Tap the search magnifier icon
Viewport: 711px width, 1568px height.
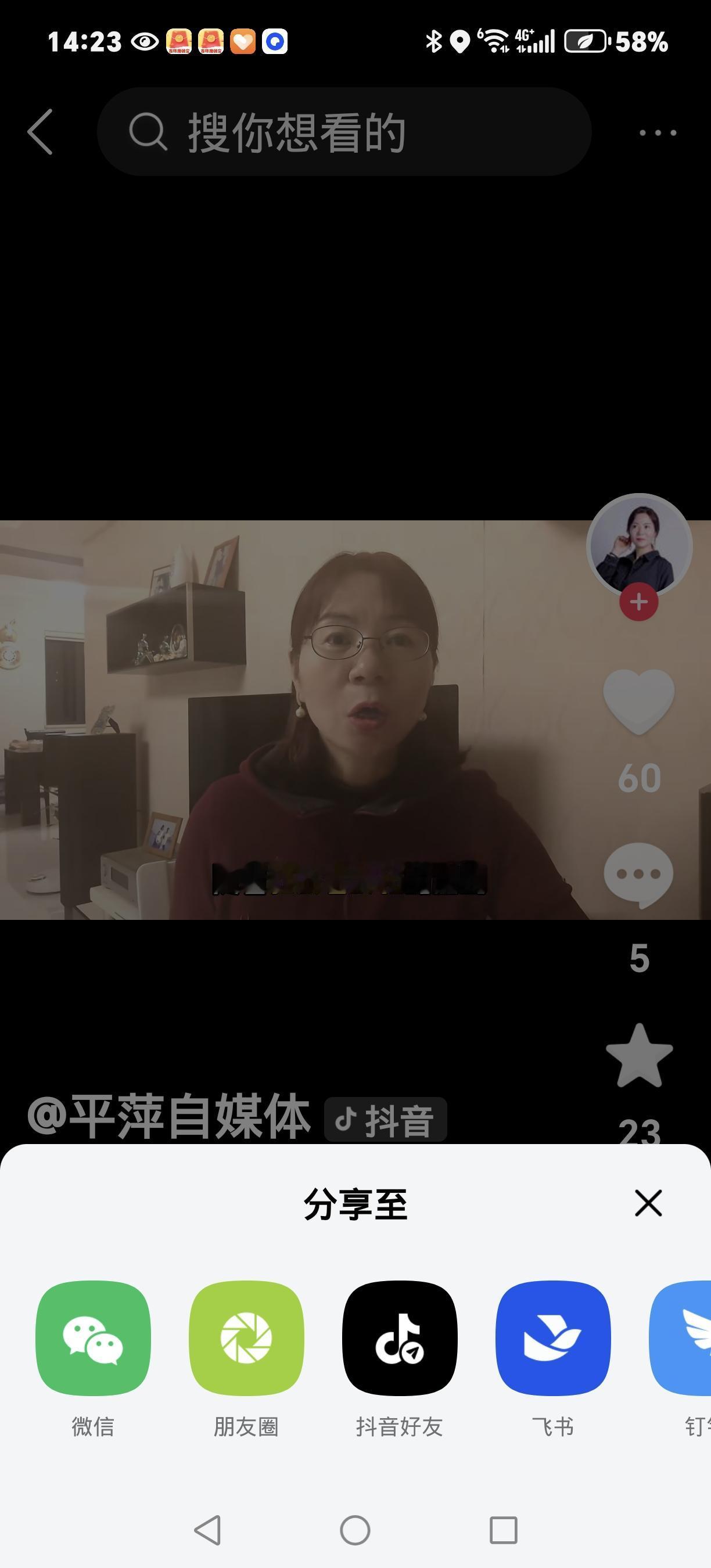pyautogui.click(x=148, y=131)
